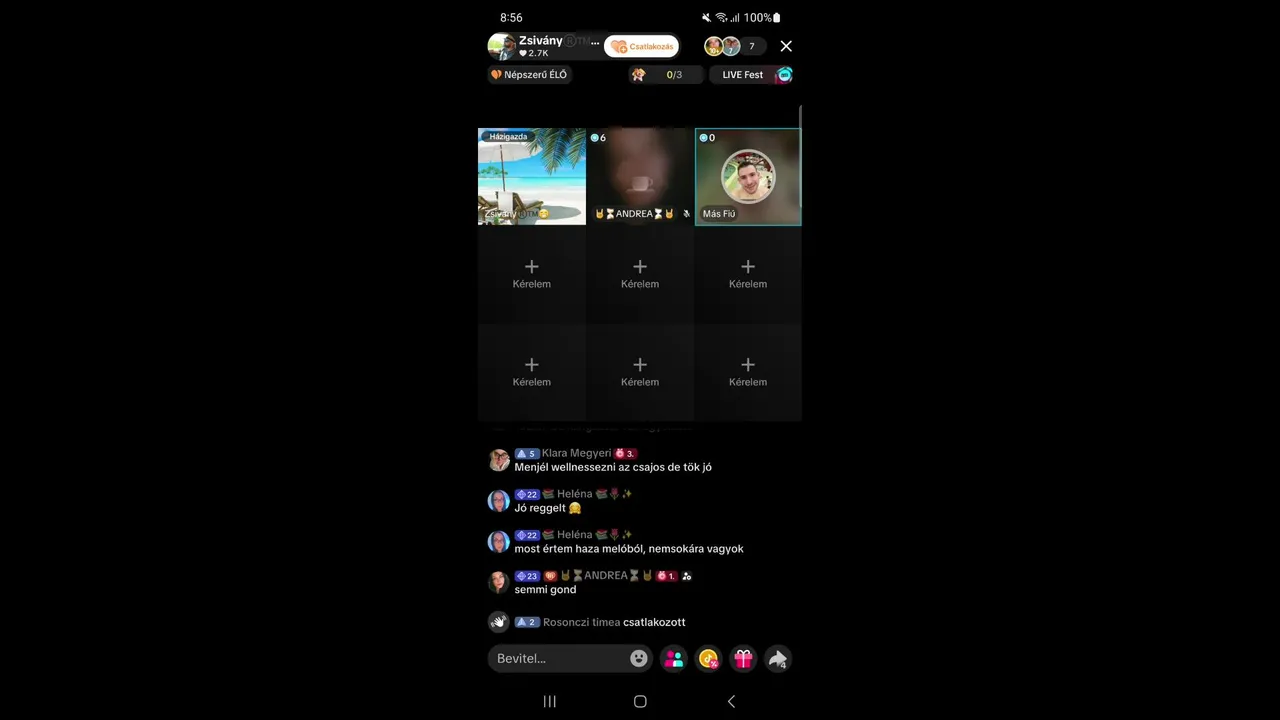Image resolution: width=1280 pixels, height=720 pixels.
Task: Tap the Bevitel comment field
Action: click(x=555, y=658)
